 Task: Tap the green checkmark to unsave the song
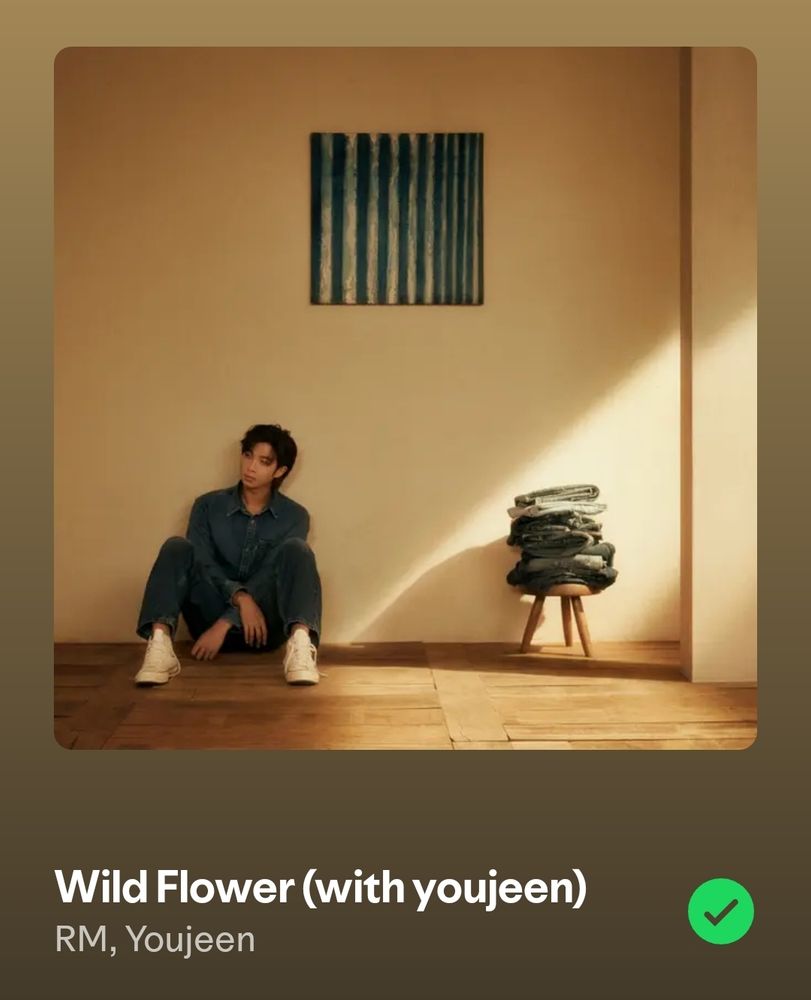click(720, 911)
